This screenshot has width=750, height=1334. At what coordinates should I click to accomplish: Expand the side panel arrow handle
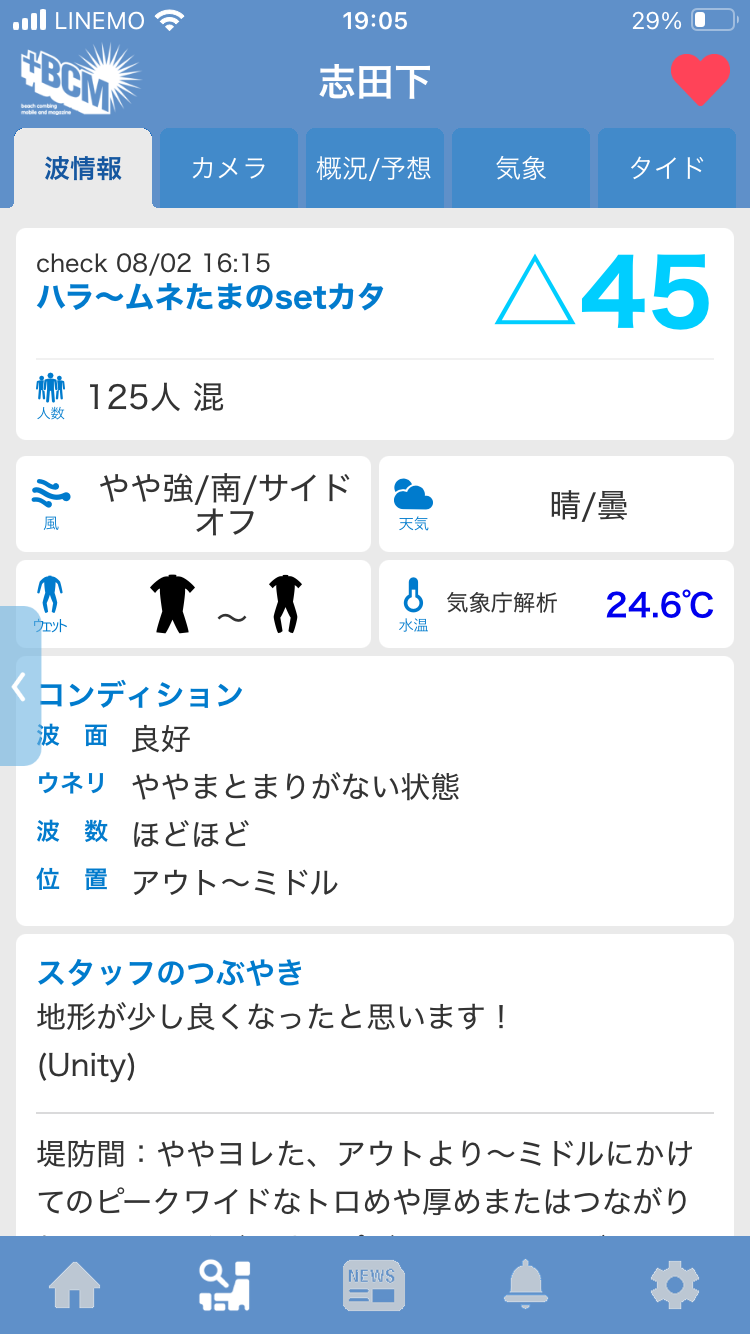18,686
